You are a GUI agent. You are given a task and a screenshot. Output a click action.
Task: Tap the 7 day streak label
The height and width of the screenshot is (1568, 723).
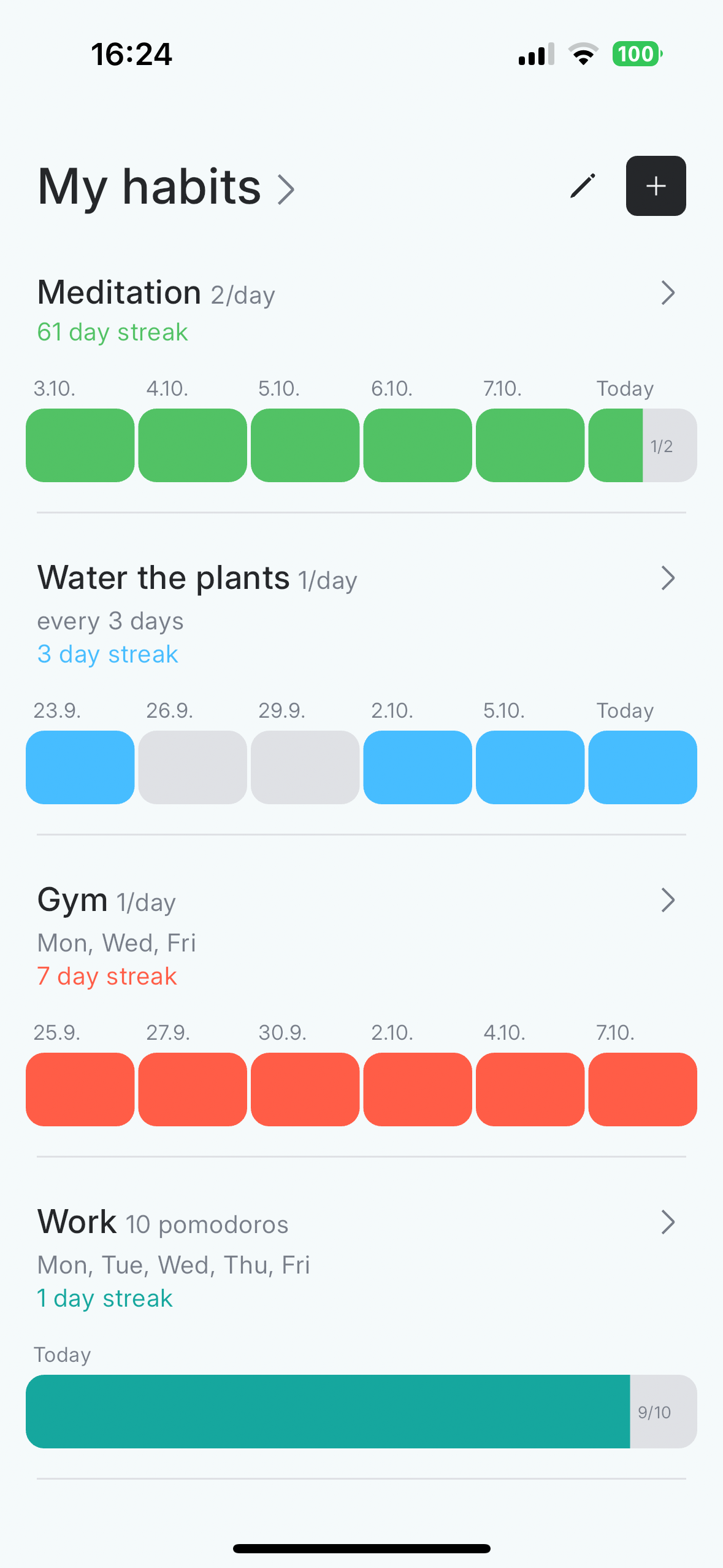(x=107, y=976)
